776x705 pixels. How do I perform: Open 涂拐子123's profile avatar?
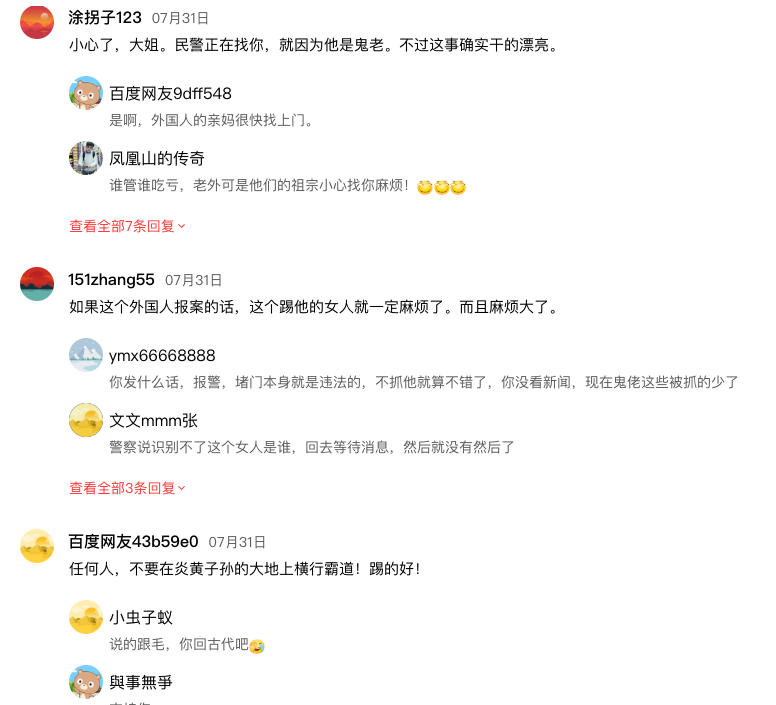(x=37, y=21)
